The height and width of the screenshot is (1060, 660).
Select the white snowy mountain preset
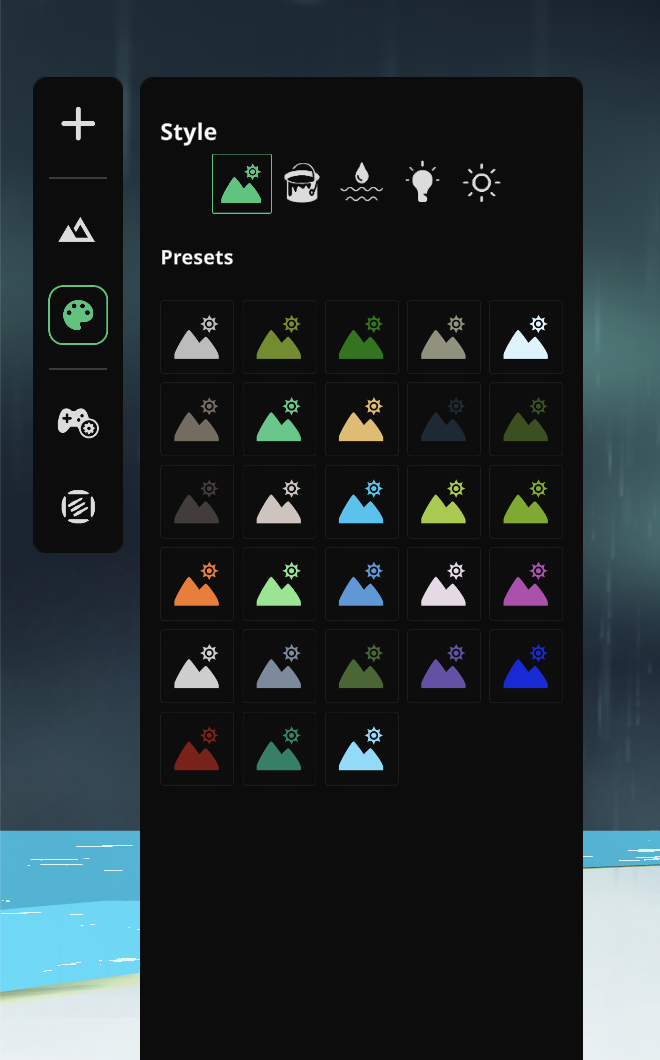pyautogui.click(x=526, y=337)
